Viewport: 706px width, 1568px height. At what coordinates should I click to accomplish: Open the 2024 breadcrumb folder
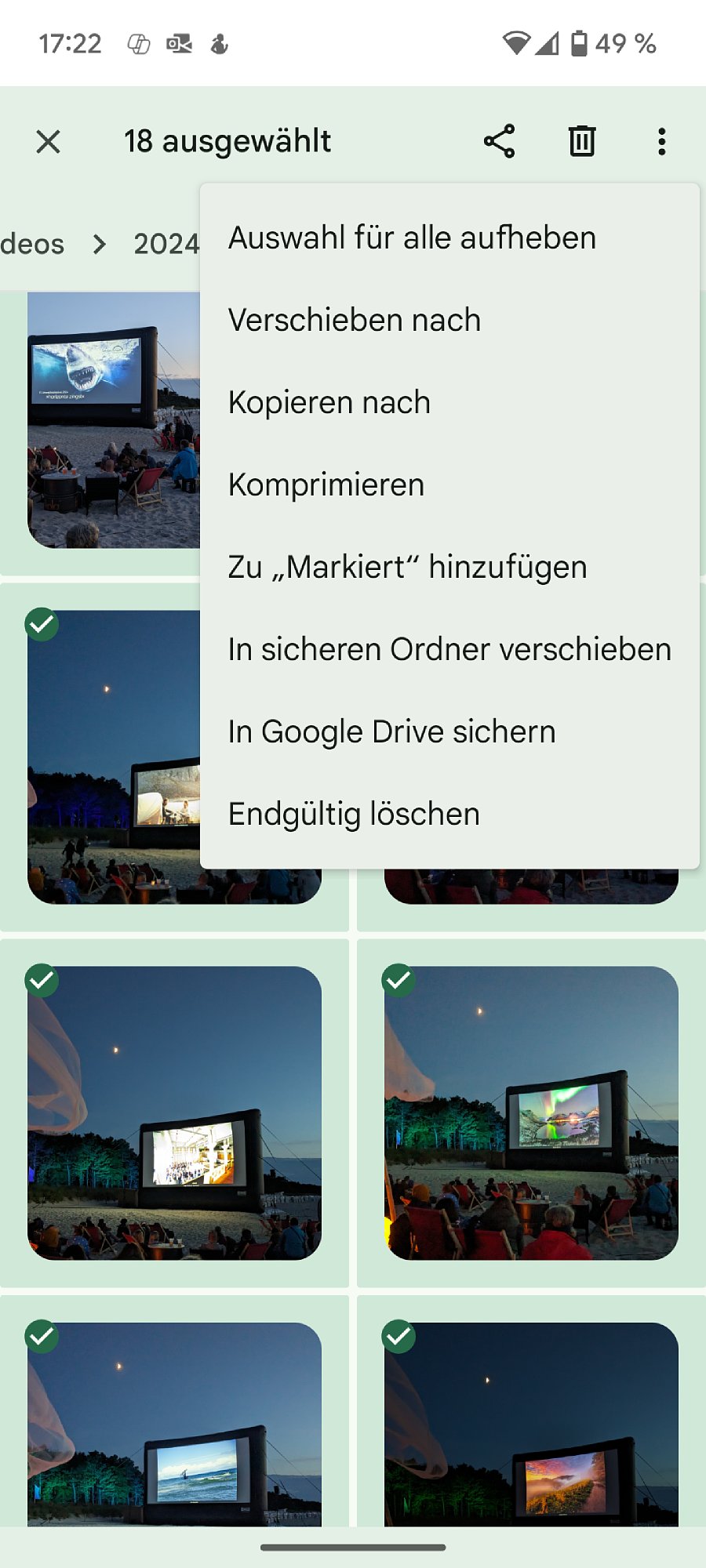coord(166,244)
